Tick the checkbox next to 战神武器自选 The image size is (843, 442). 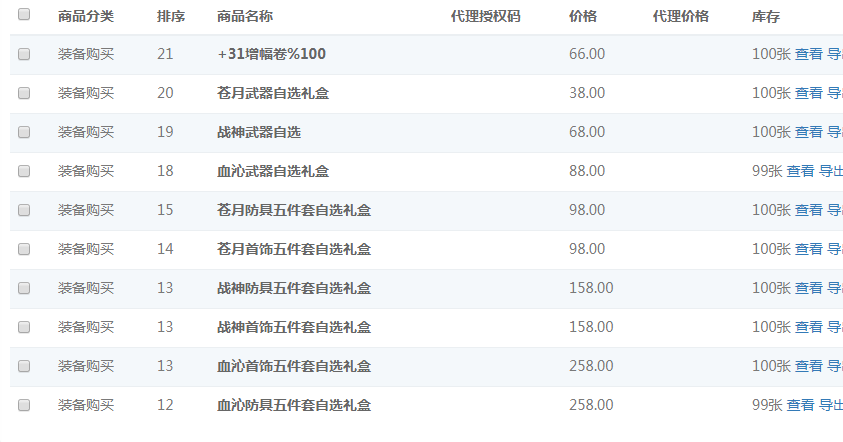pyautogui.click(x=24, y=132)
